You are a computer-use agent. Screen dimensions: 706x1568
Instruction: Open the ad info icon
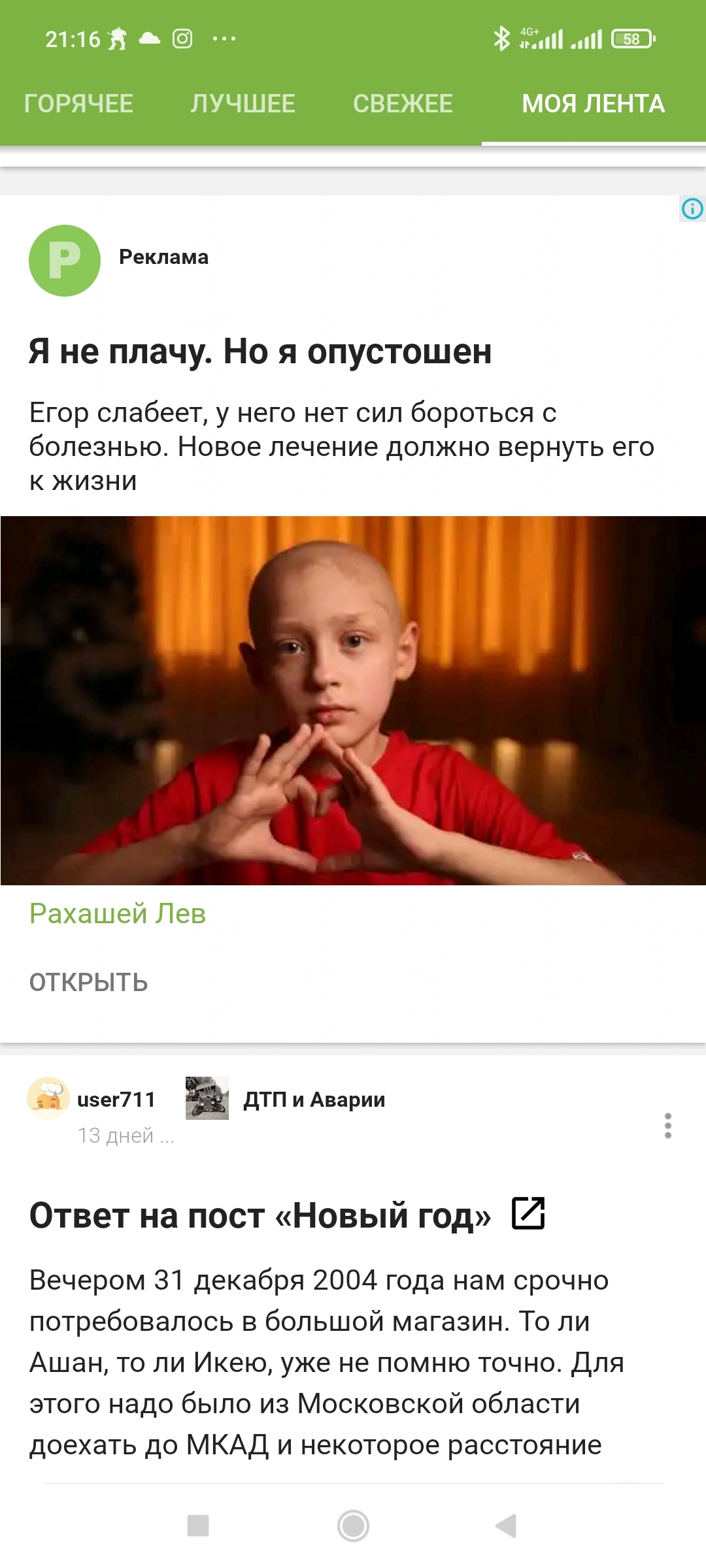coord(692,208)
